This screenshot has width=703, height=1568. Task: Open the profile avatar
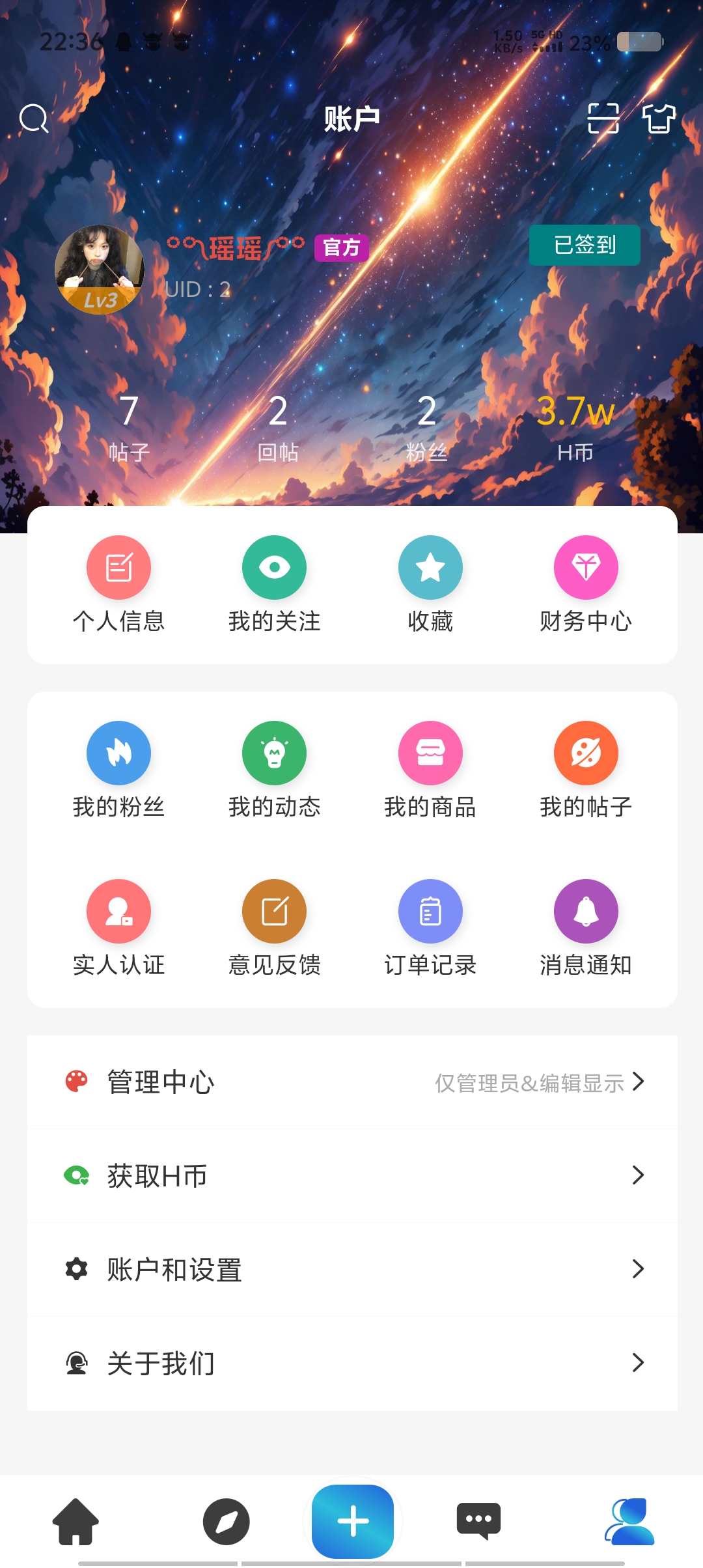click(x=100, y=270)
